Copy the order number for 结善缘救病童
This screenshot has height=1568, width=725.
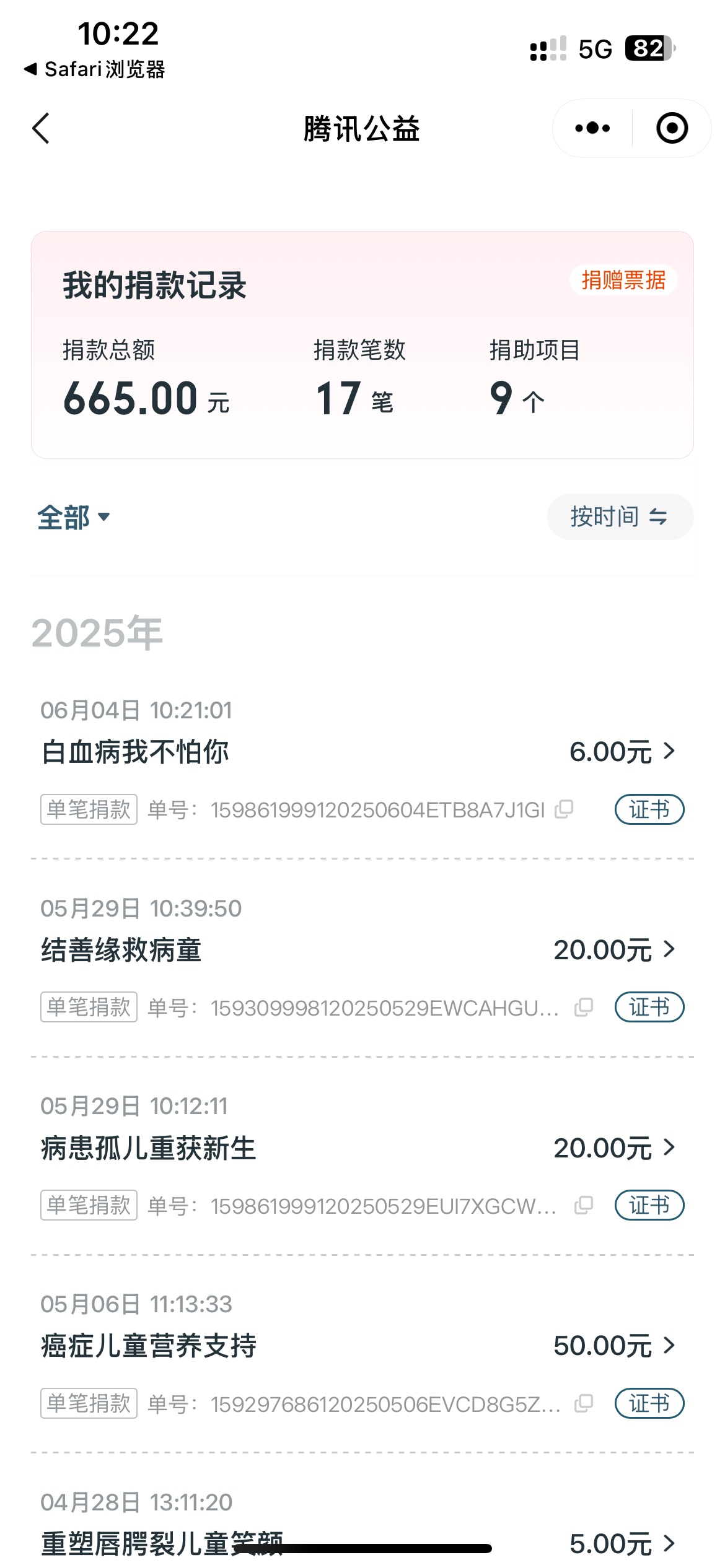(x=584, y=1007)
